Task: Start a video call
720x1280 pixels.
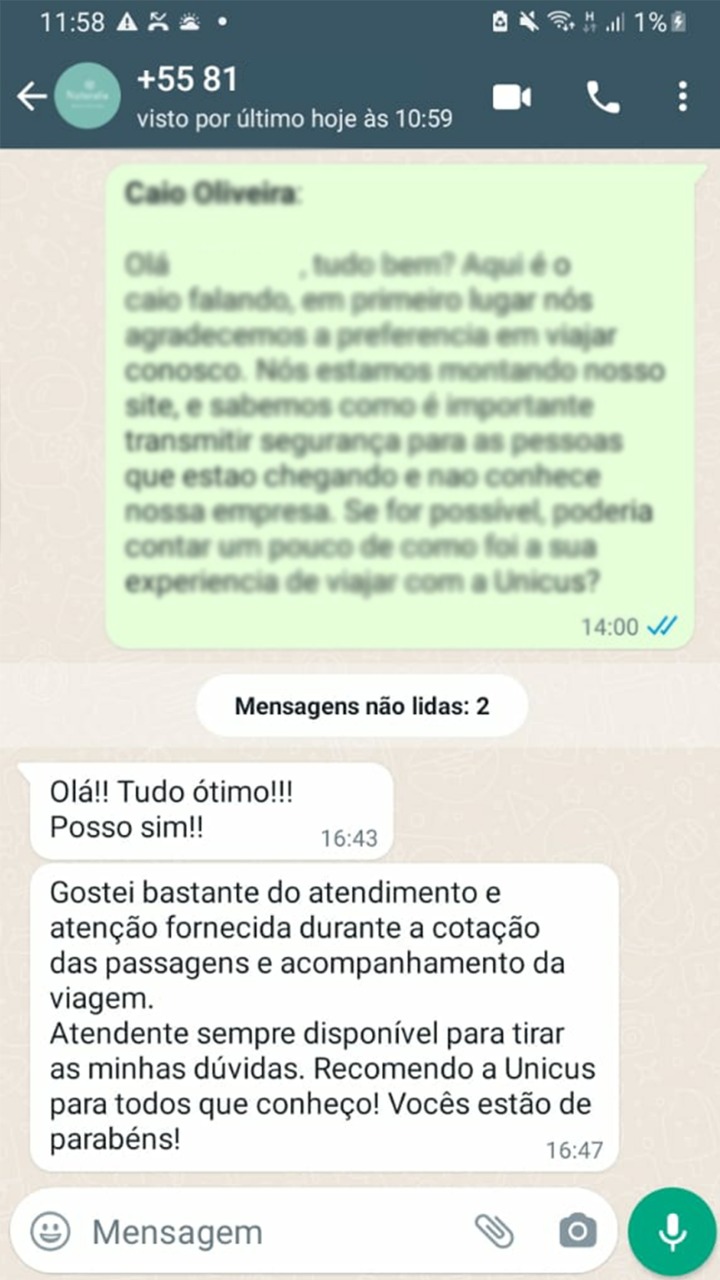Action: tap(511, 97)
